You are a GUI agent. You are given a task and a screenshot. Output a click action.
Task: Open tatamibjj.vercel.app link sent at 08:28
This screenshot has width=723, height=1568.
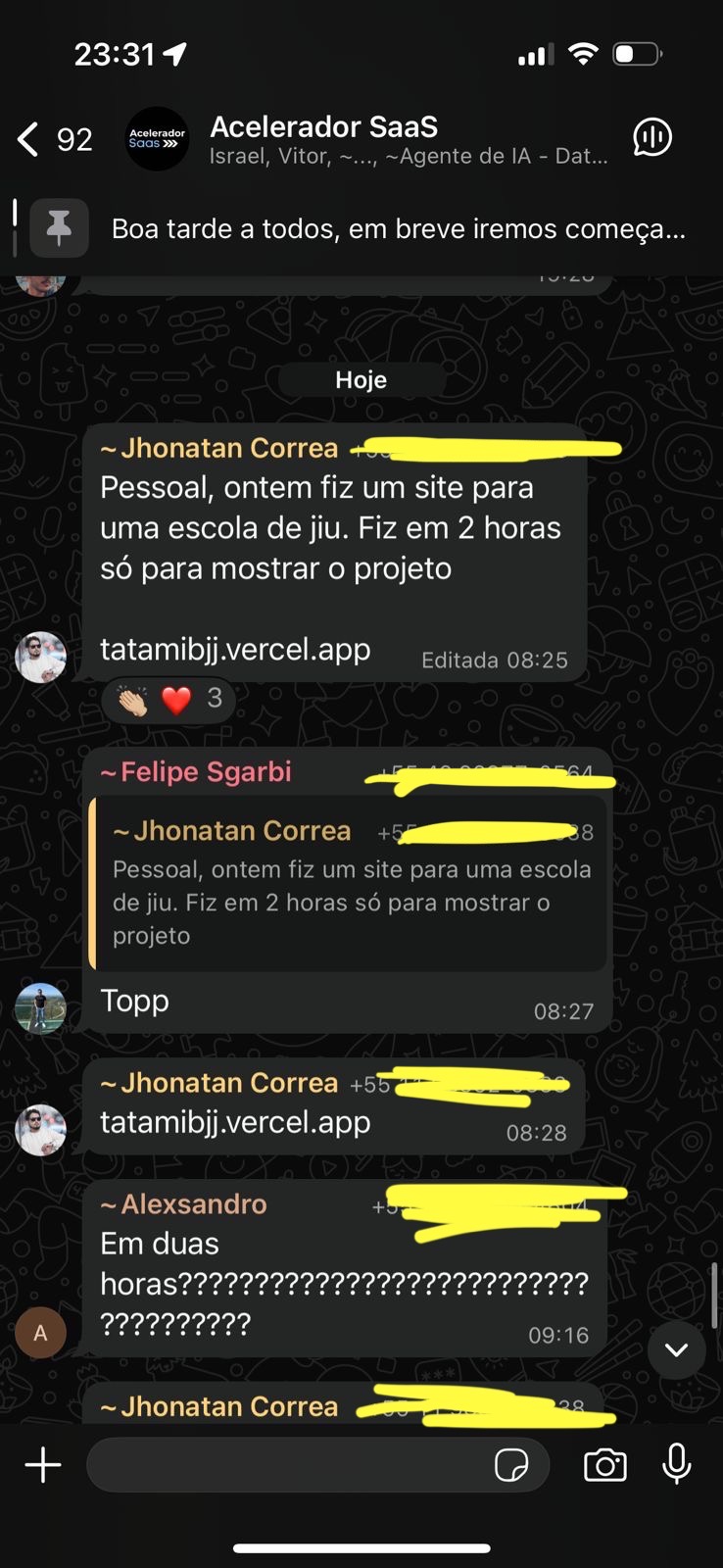pos(235,1122)
